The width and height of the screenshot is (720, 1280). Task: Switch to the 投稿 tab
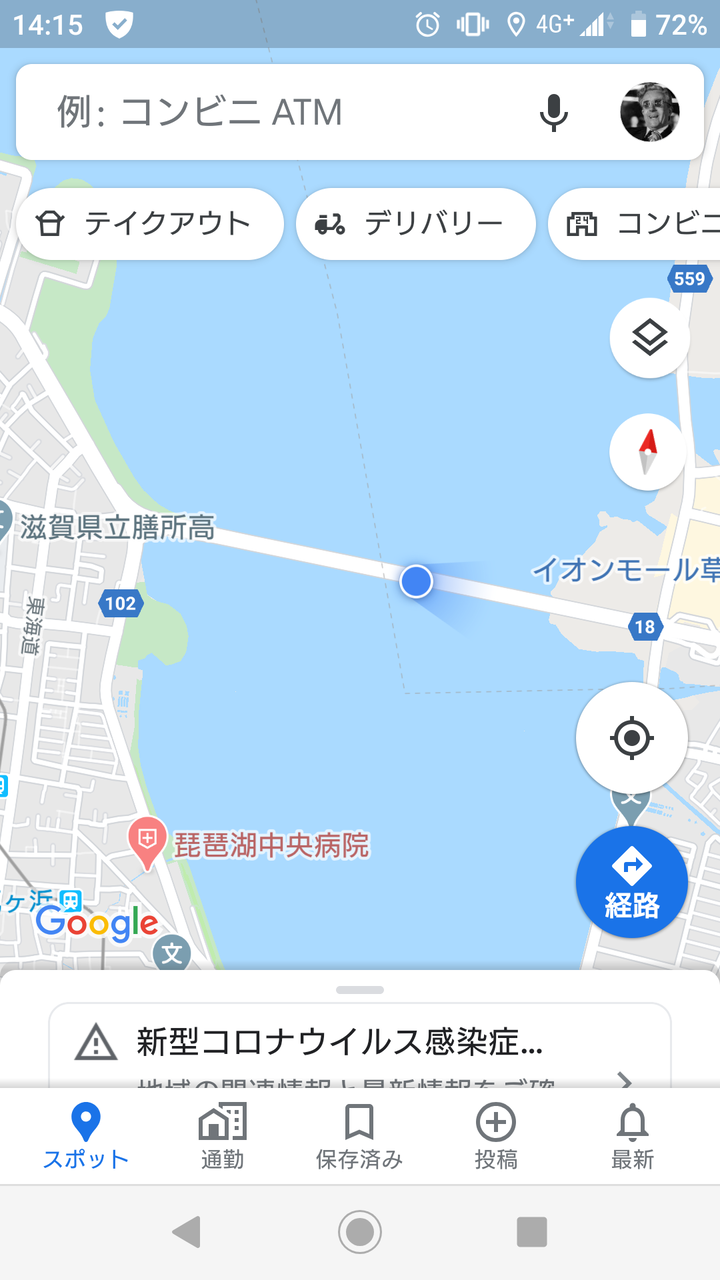point(496,1138)
